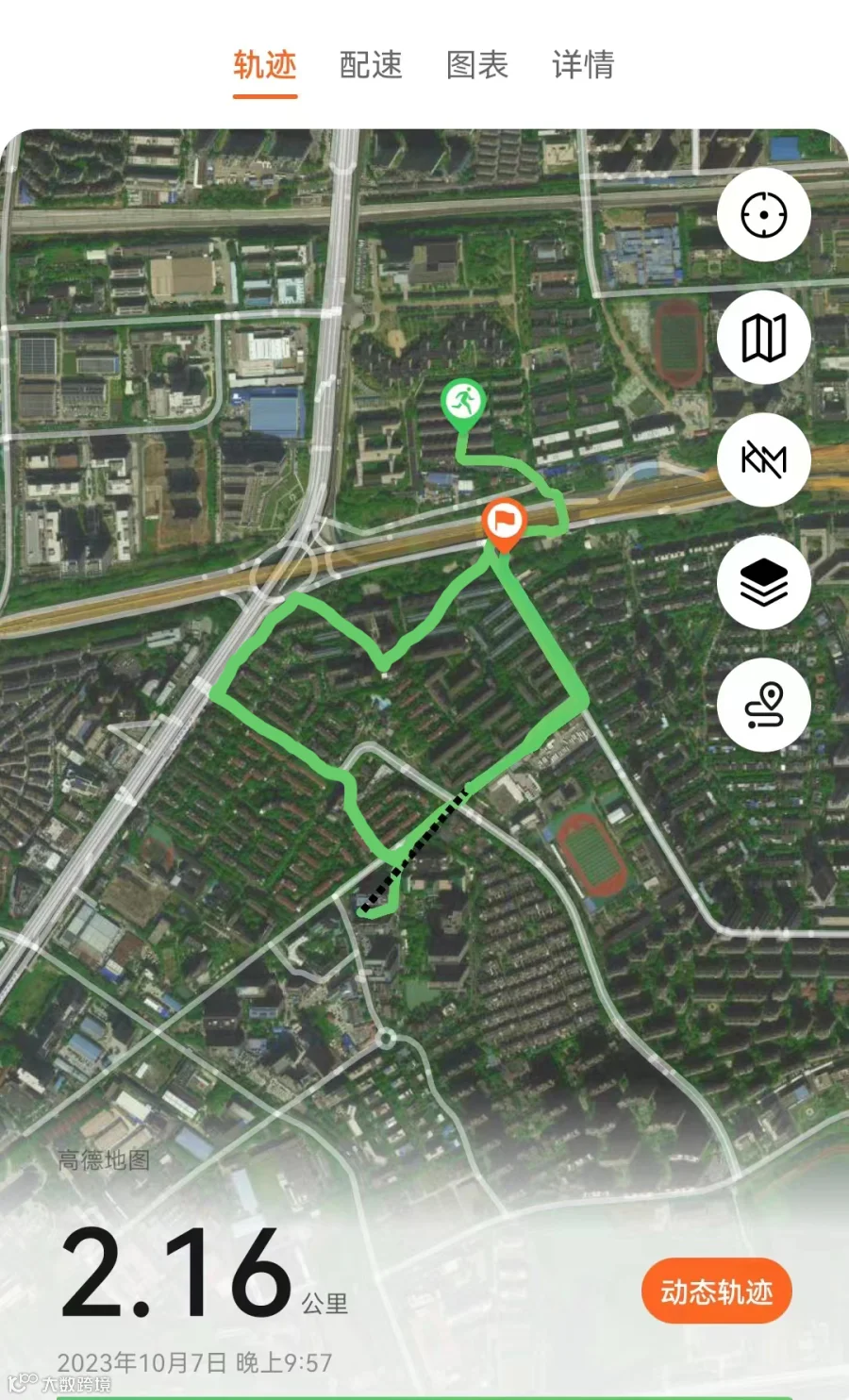Select the 详情 tab

(x=583, y=65)
